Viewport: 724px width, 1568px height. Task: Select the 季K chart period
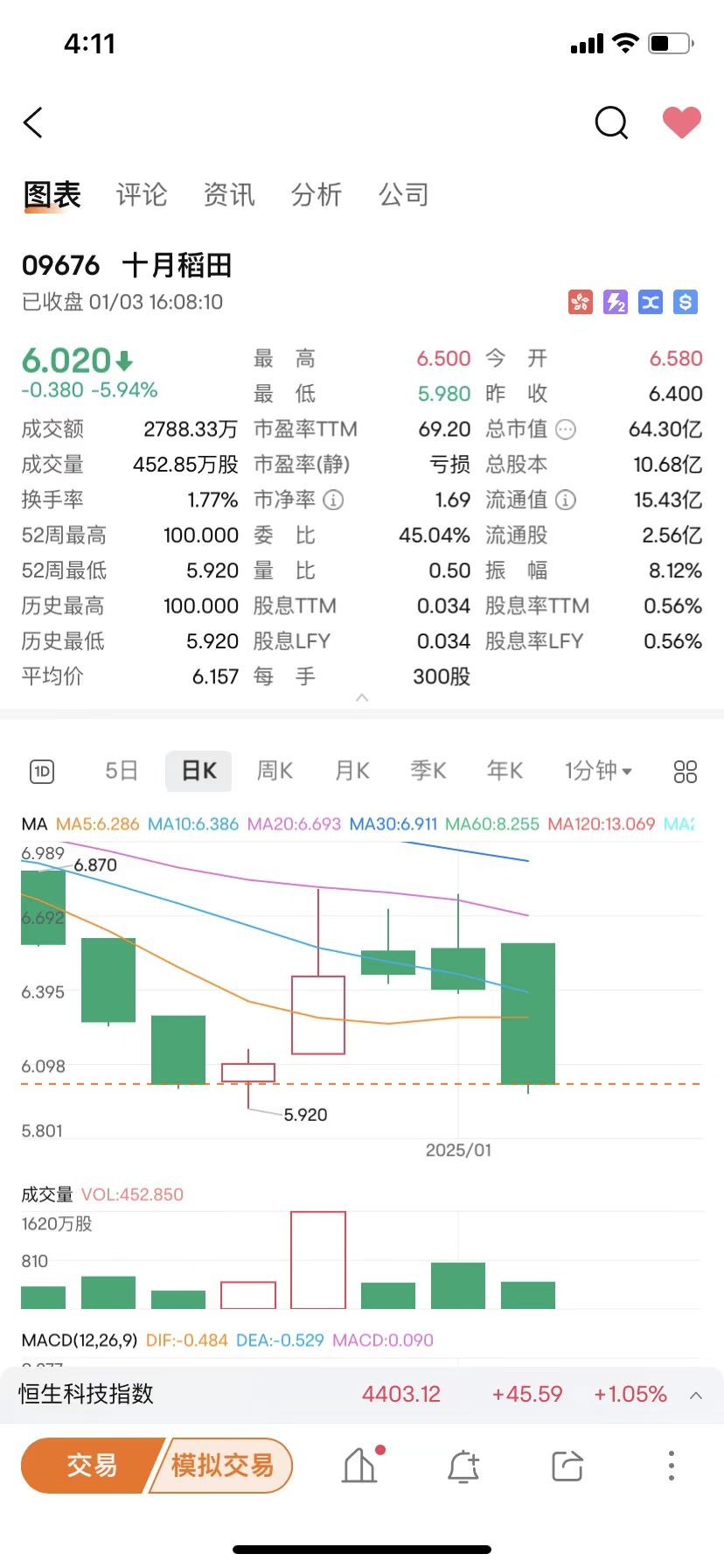(428, 771)
